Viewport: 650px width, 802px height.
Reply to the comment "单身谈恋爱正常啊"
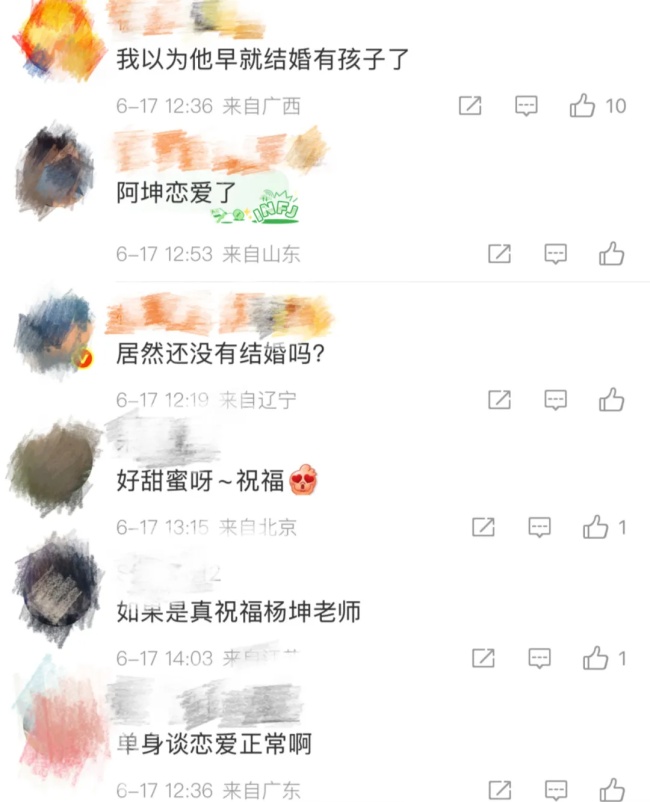click(556, 790)
